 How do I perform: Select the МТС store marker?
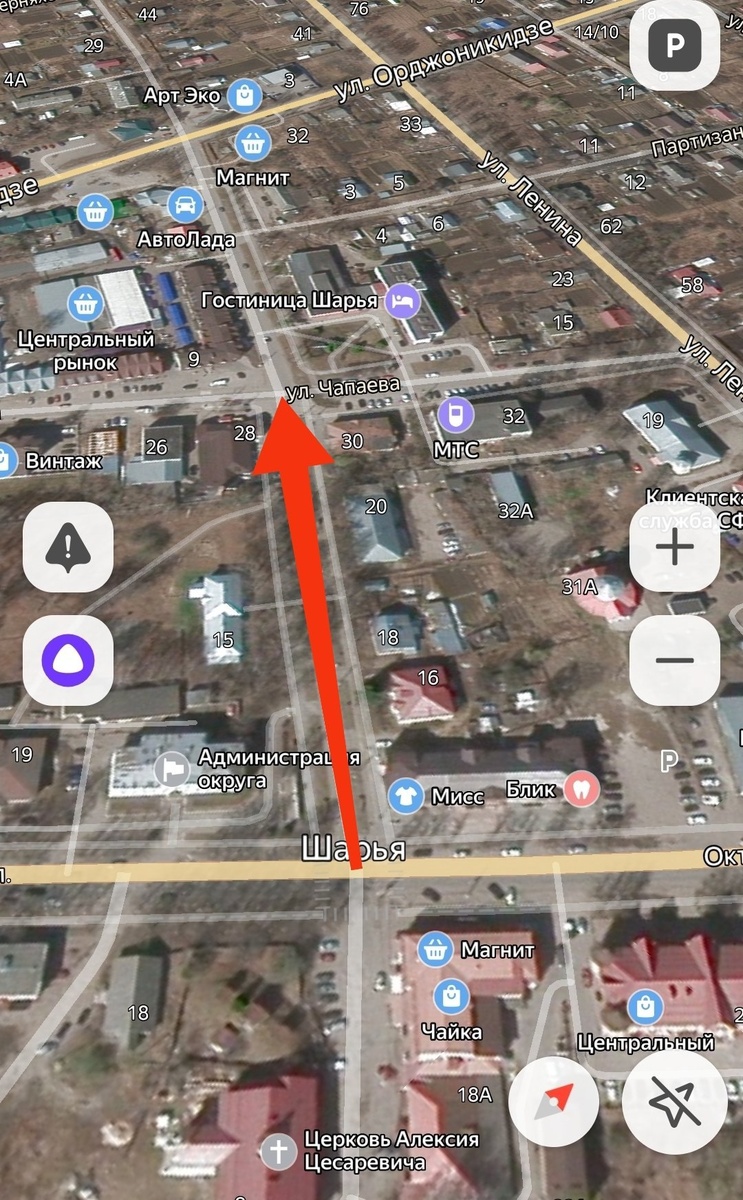456,414
